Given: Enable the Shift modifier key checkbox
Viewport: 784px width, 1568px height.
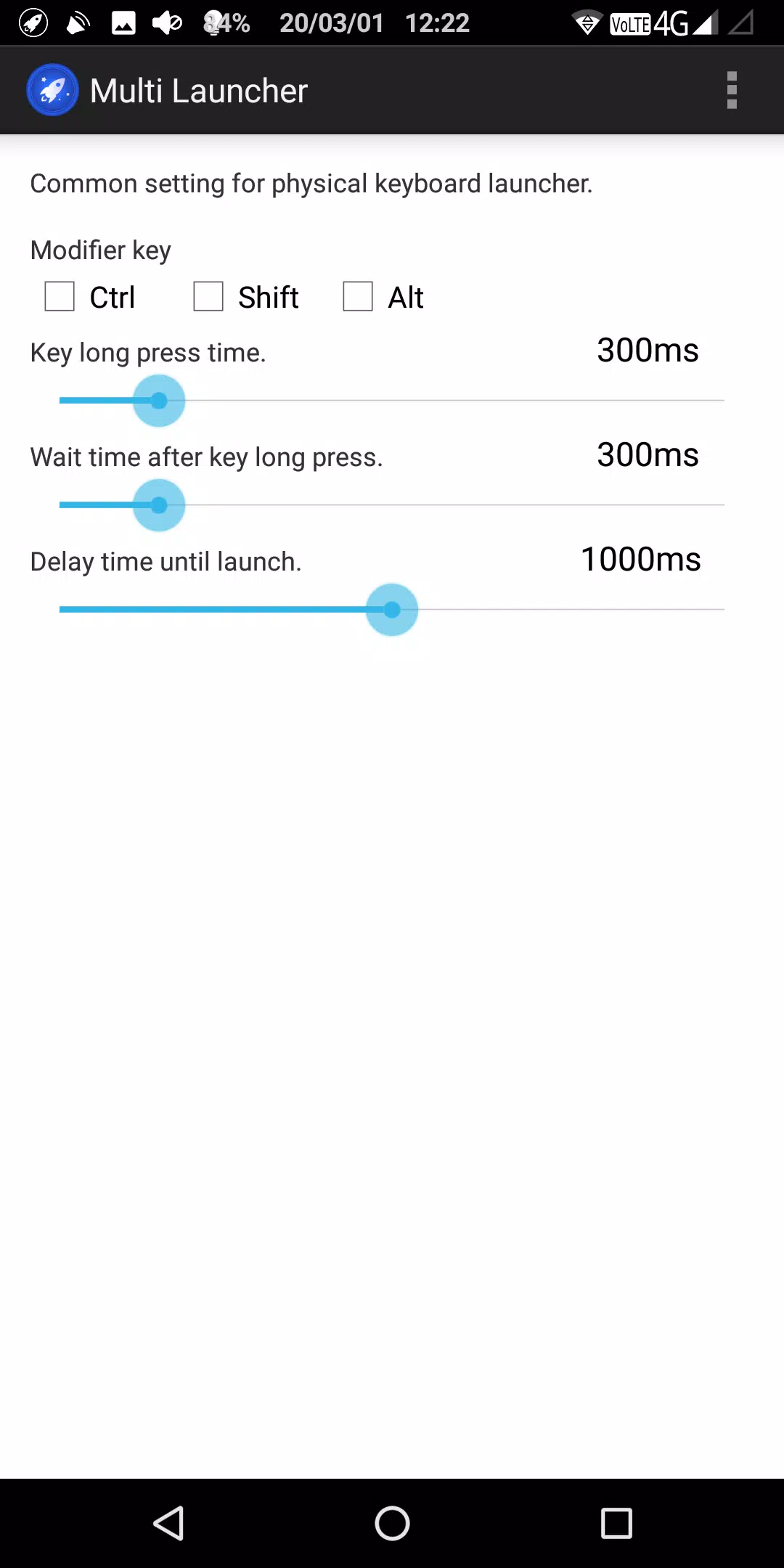Looking at the screenshot, I should (x=208, y=297).
